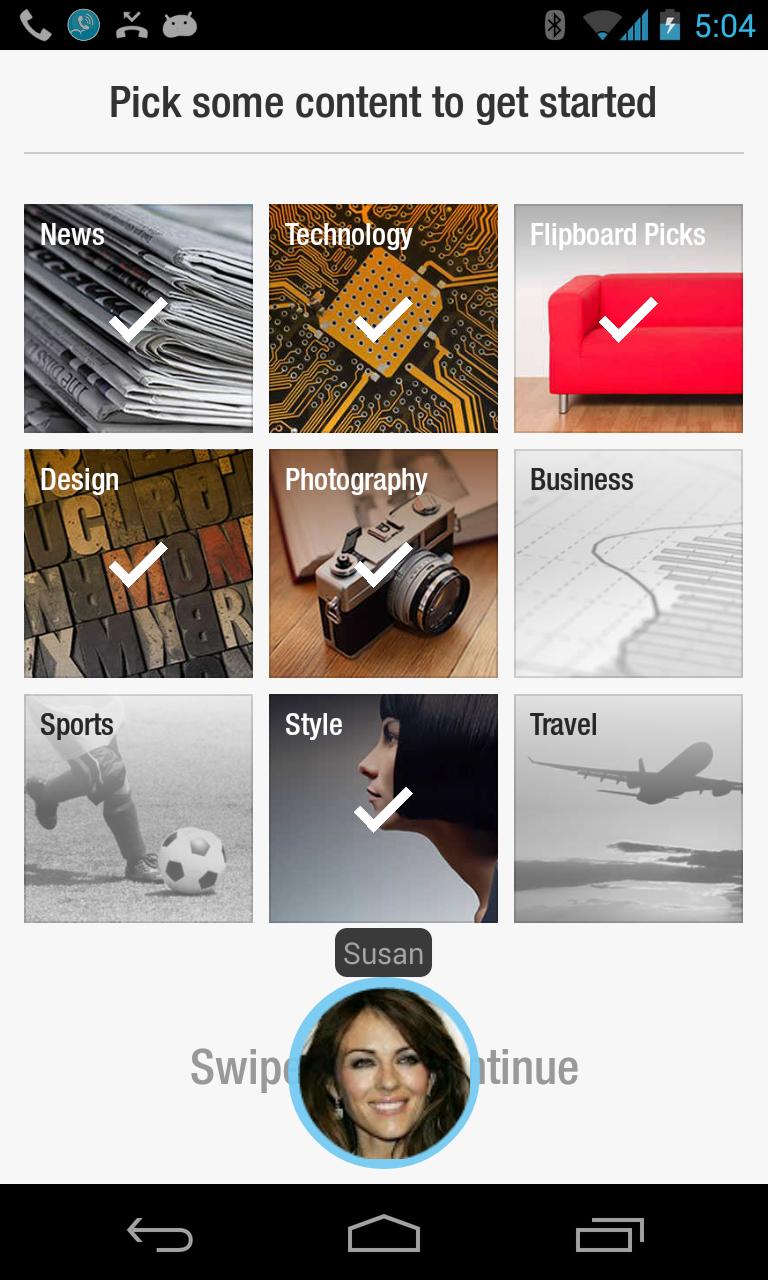Choose the Travel category
The height and width of the screenshot is (1280, 768).
[628, 808]
